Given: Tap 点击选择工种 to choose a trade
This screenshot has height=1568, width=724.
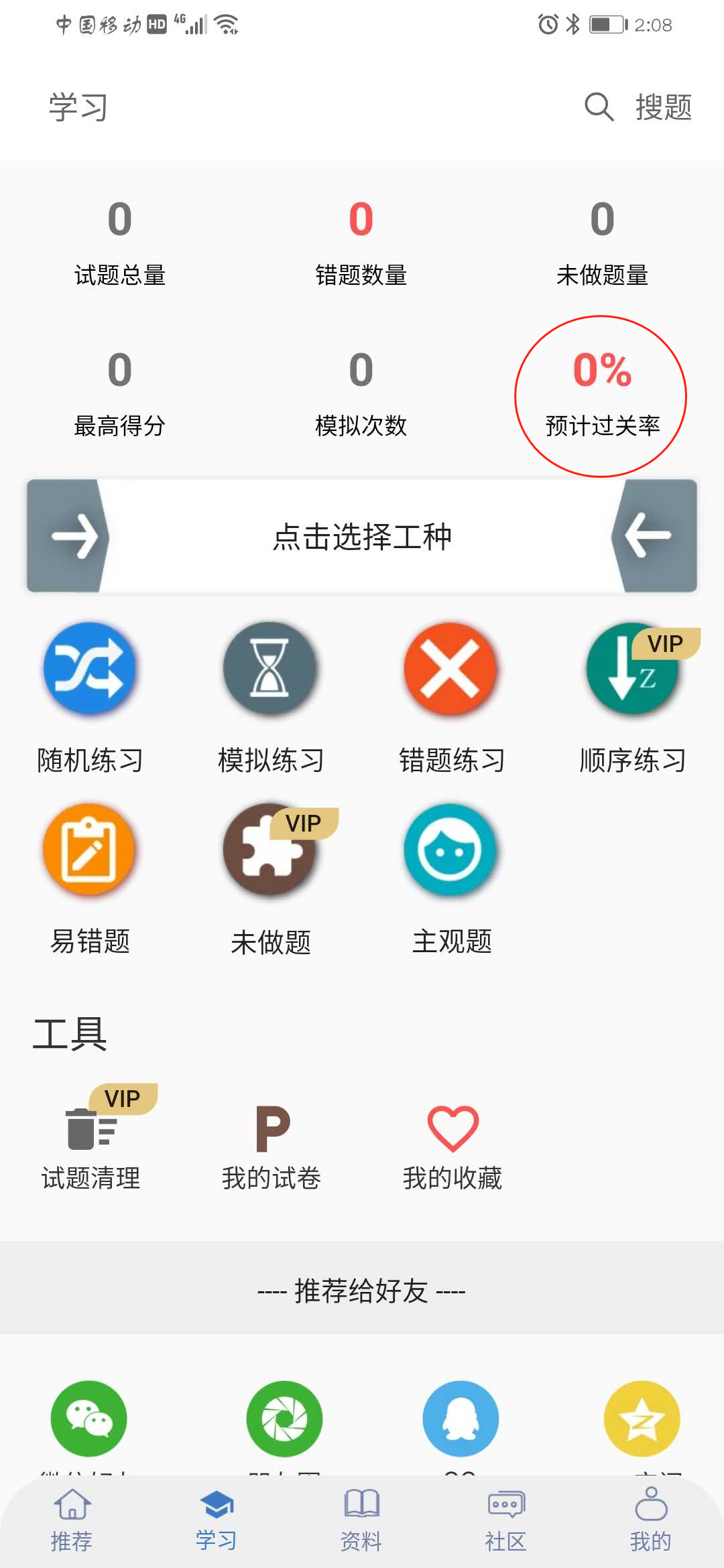Looking at the screenshot, I should click(x=362, y=535).
